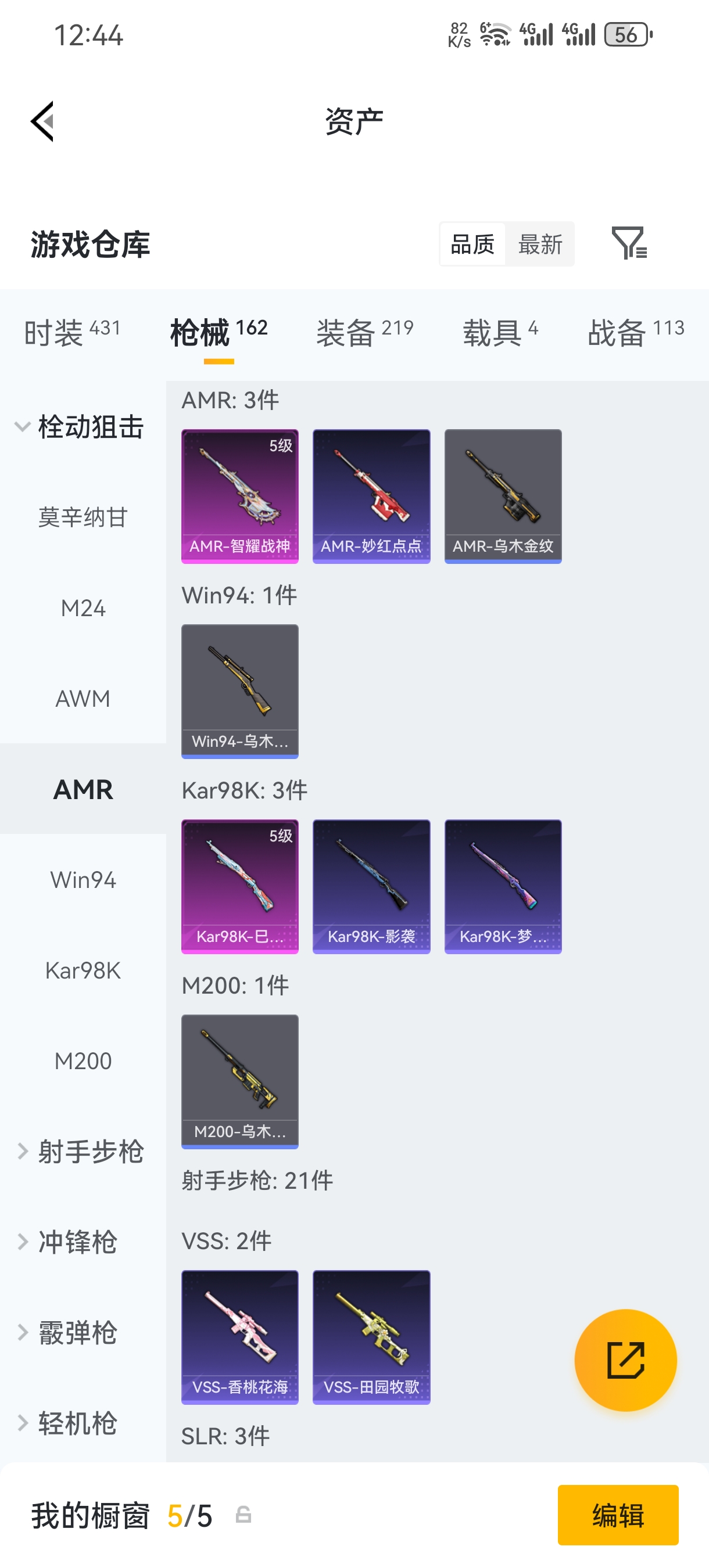Open the filter icon beside 最新
709x1568 pixels.
pos(629,243)
